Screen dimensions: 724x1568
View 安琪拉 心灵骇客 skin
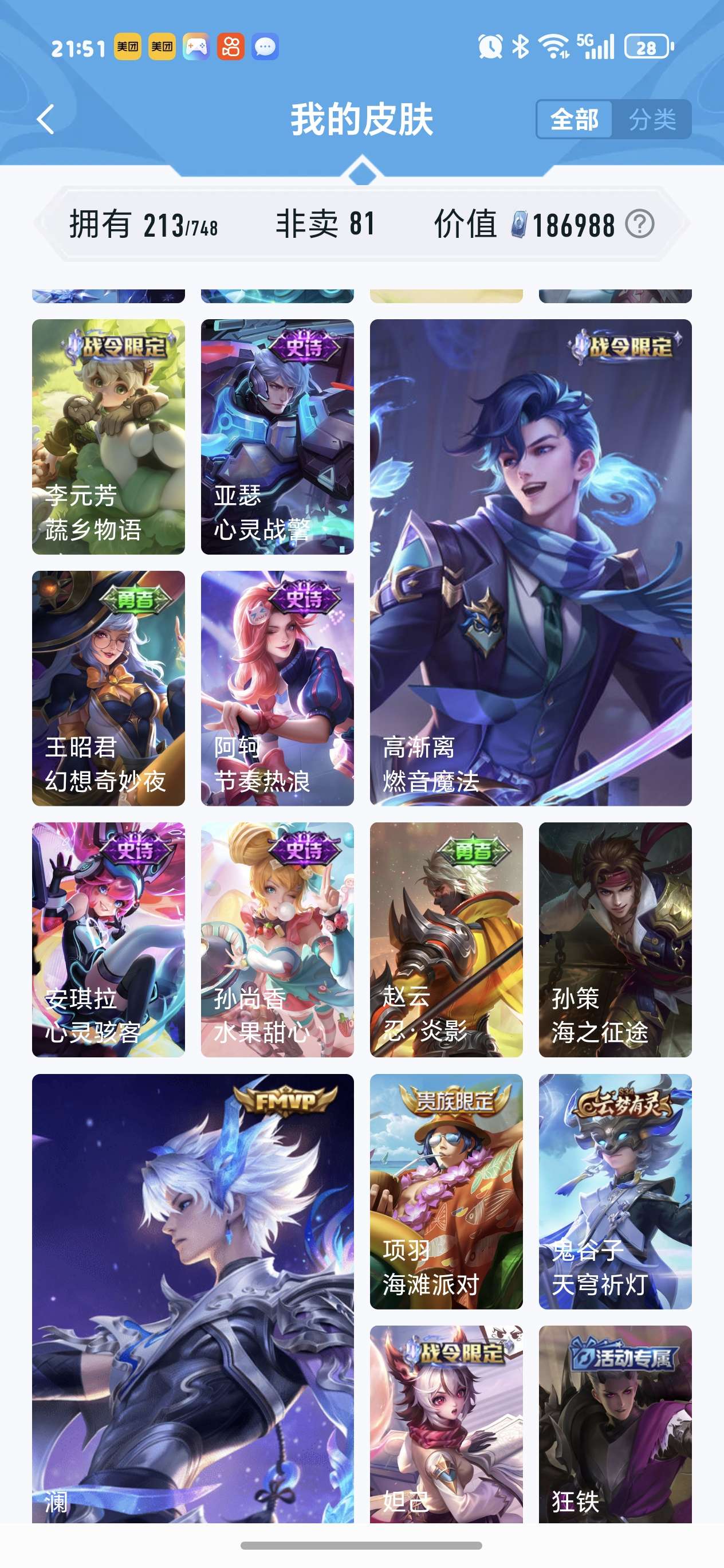[x=108, y=939]
